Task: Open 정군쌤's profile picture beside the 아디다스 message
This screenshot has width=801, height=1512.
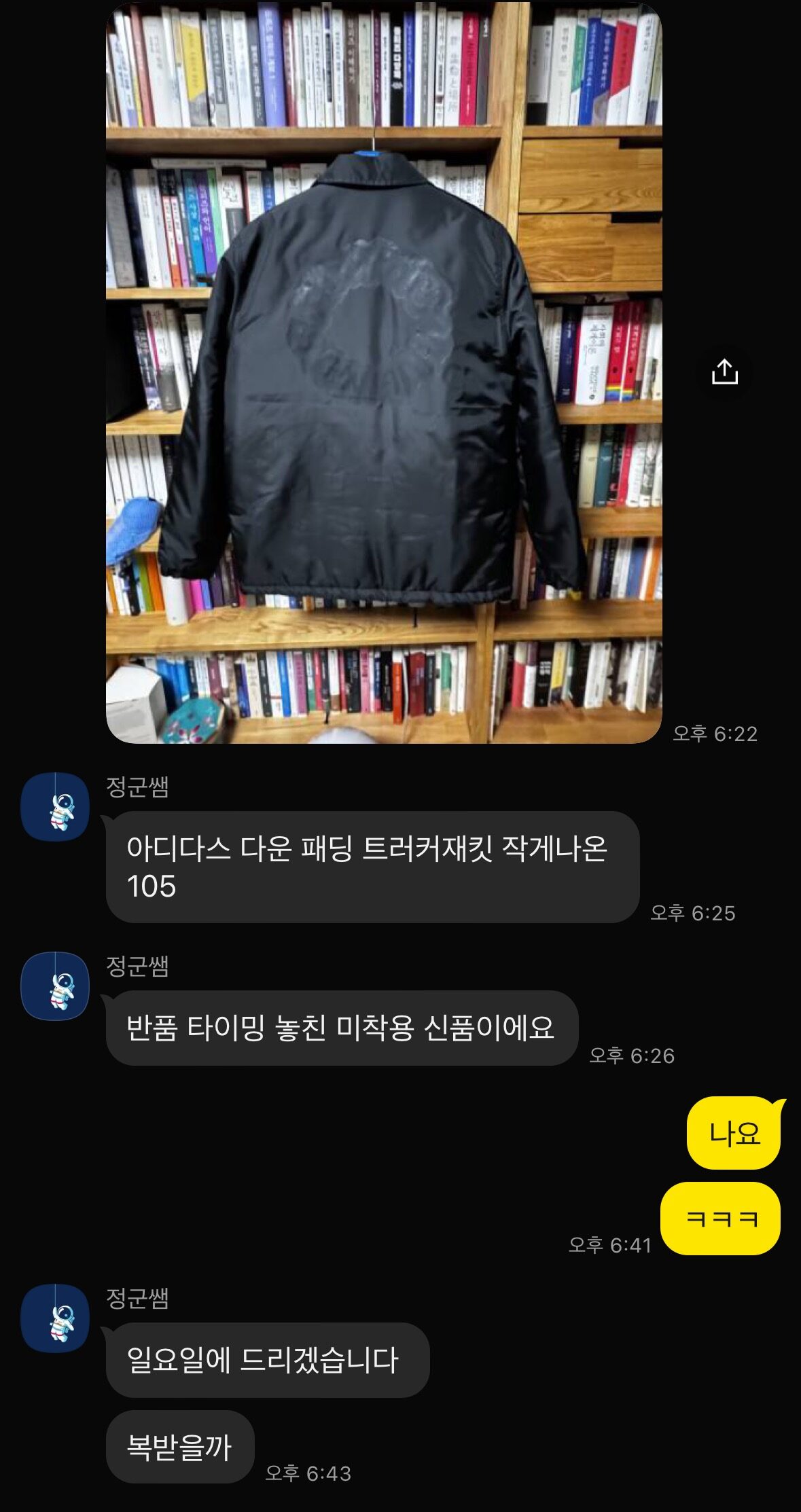Action: coord(55,806)
